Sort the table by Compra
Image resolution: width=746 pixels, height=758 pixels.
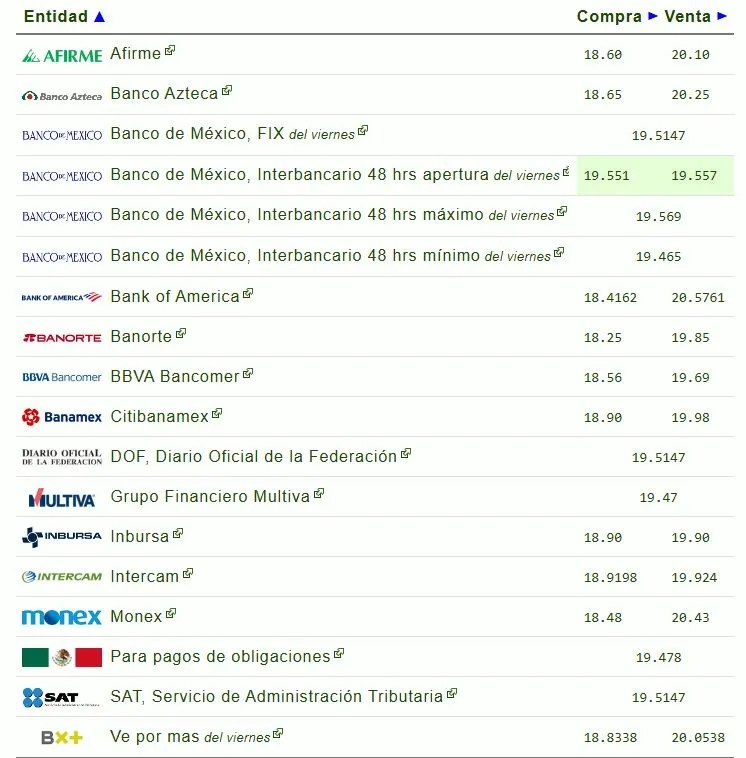coord(617,16)
